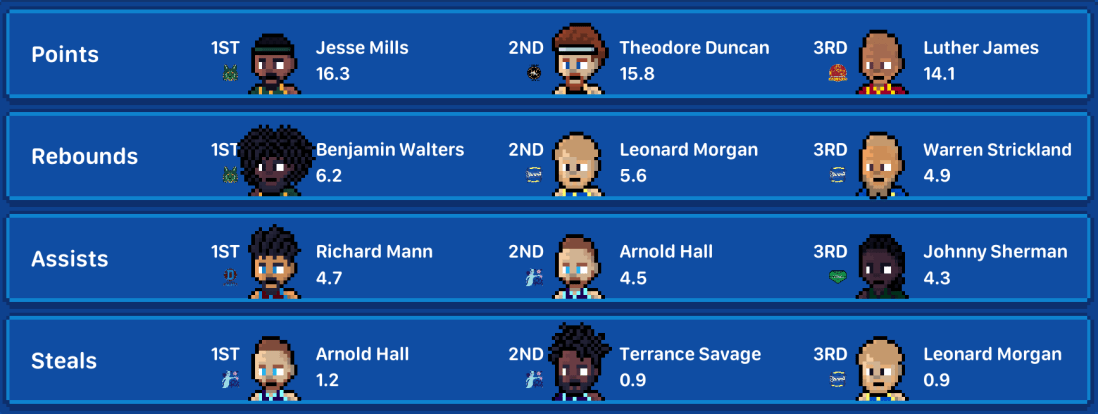
Task: Open Jesse Mills, the Points leader
Action: tap(362, 48)
